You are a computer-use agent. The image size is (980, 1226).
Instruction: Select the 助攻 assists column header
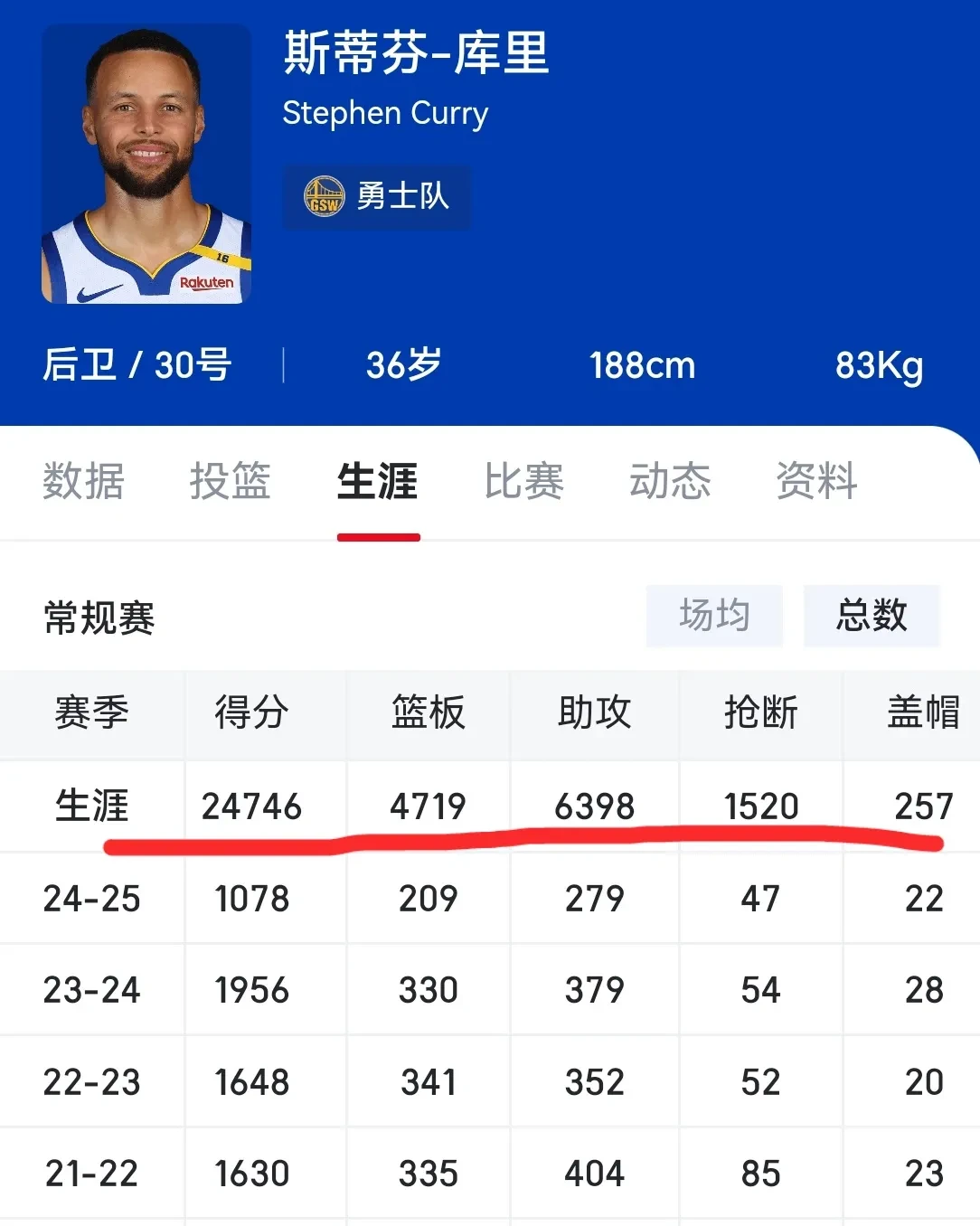pyautogui.click(x=593, y=713)
